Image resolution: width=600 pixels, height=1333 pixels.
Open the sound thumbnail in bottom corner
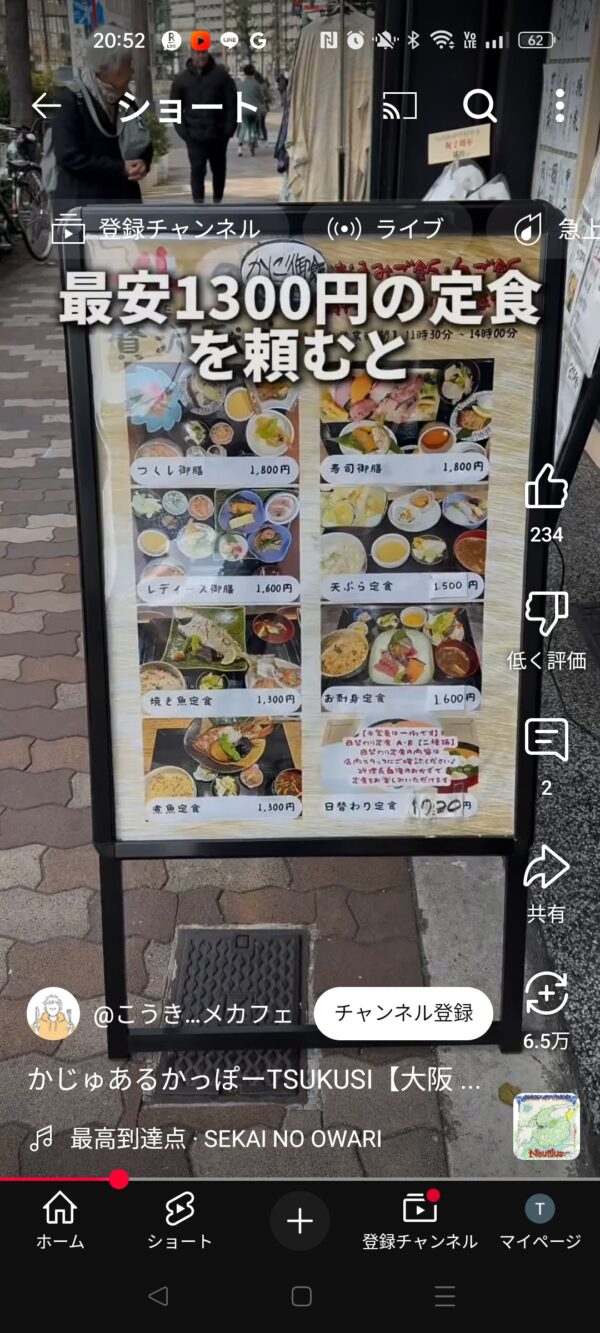point(546,1126)
